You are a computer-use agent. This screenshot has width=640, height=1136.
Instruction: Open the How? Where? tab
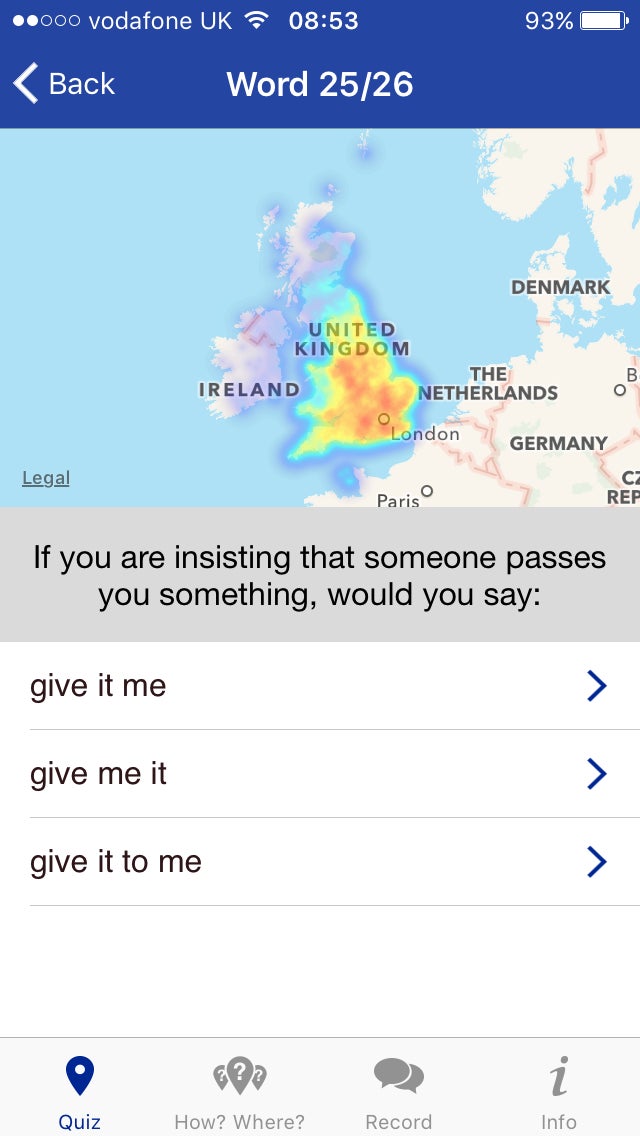point(239,1092)
